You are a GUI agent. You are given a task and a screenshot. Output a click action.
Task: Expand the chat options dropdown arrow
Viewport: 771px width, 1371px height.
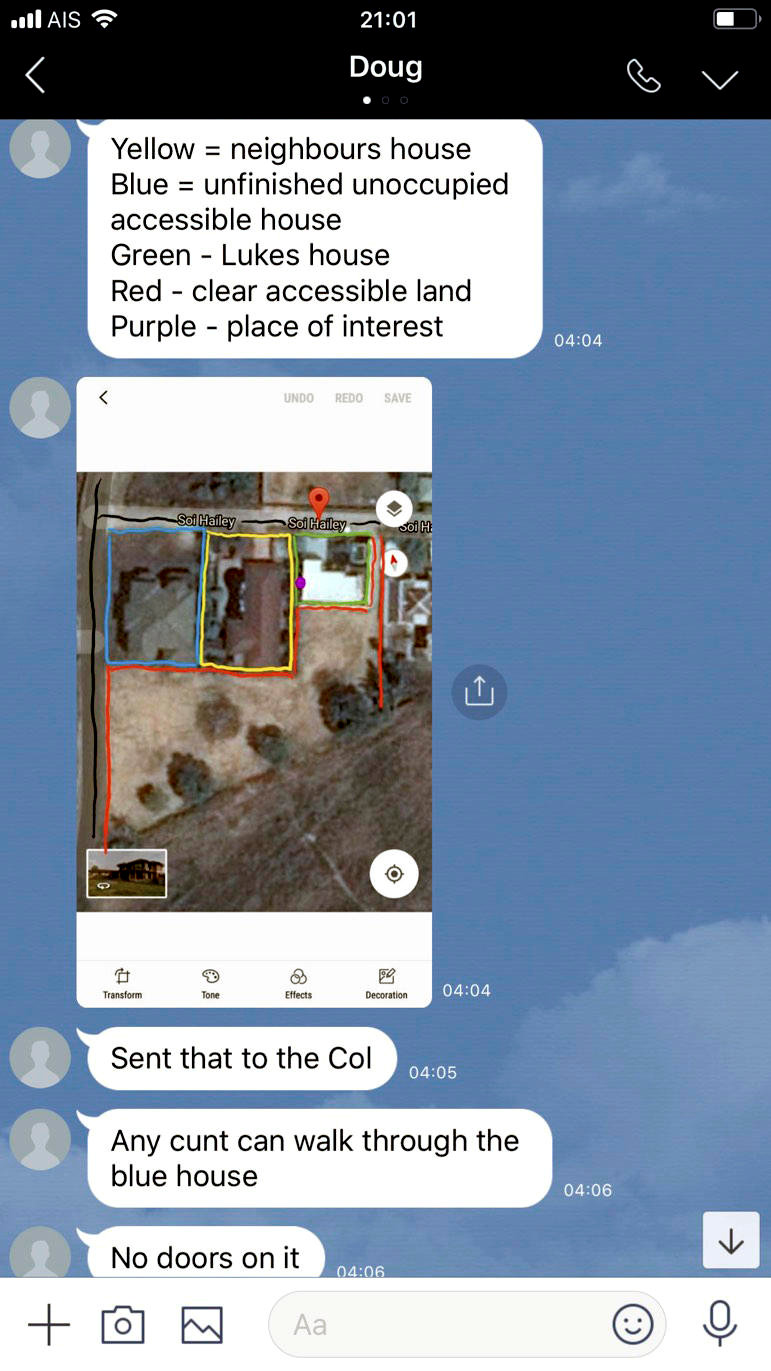[x=720, y=79]
